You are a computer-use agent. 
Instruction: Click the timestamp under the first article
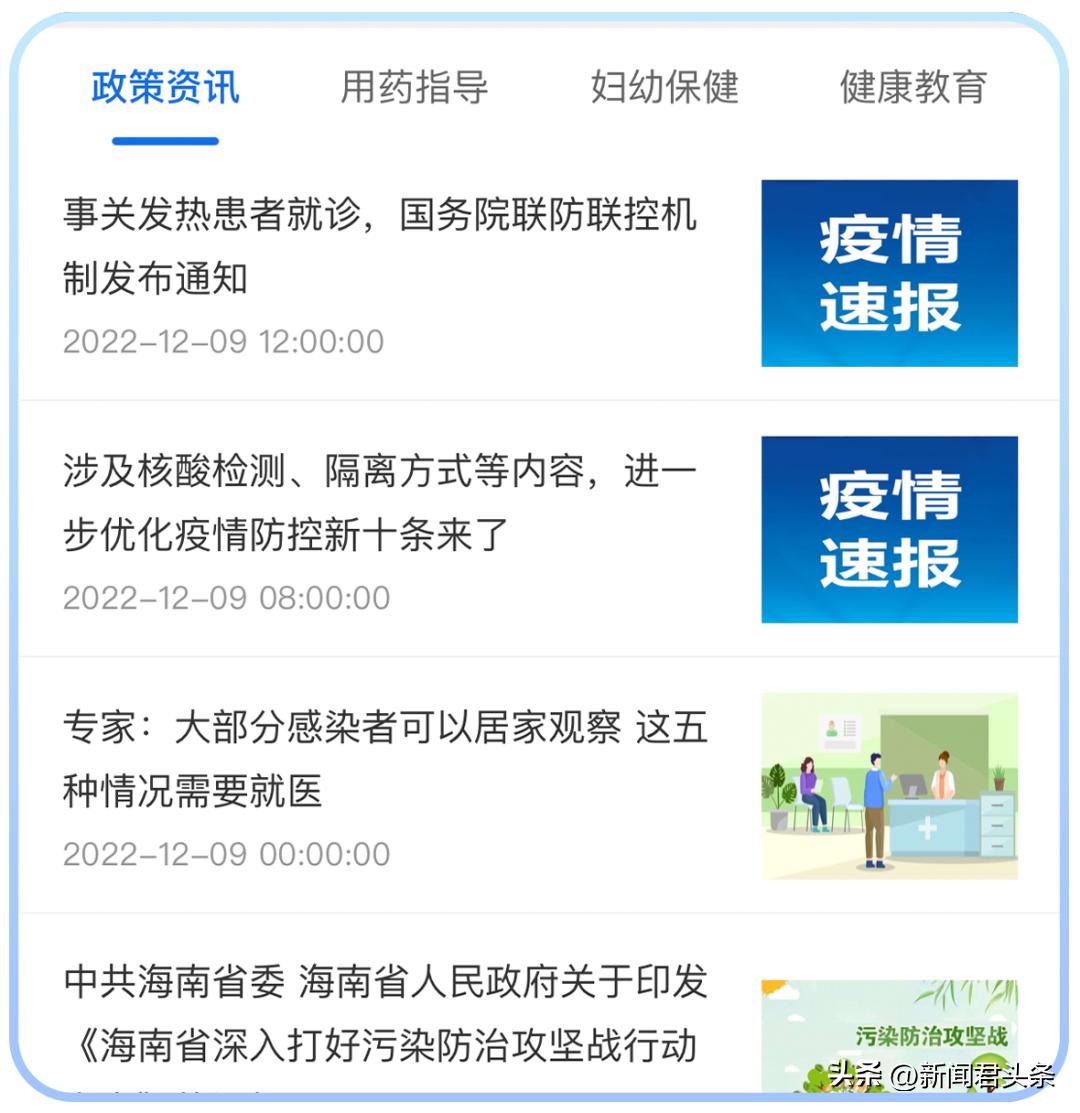[222, 341]
